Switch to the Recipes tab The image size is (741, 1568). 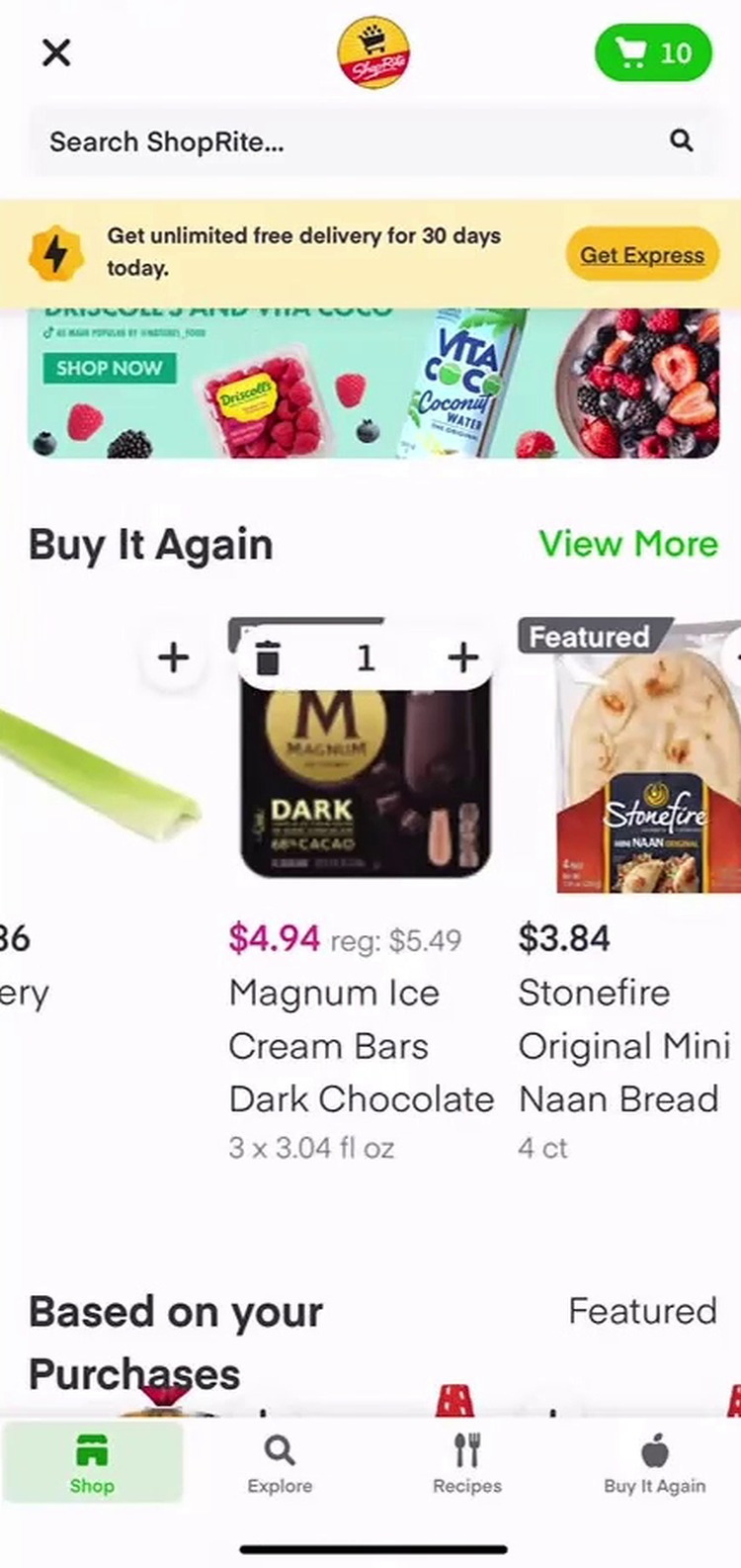[466, 1464]
